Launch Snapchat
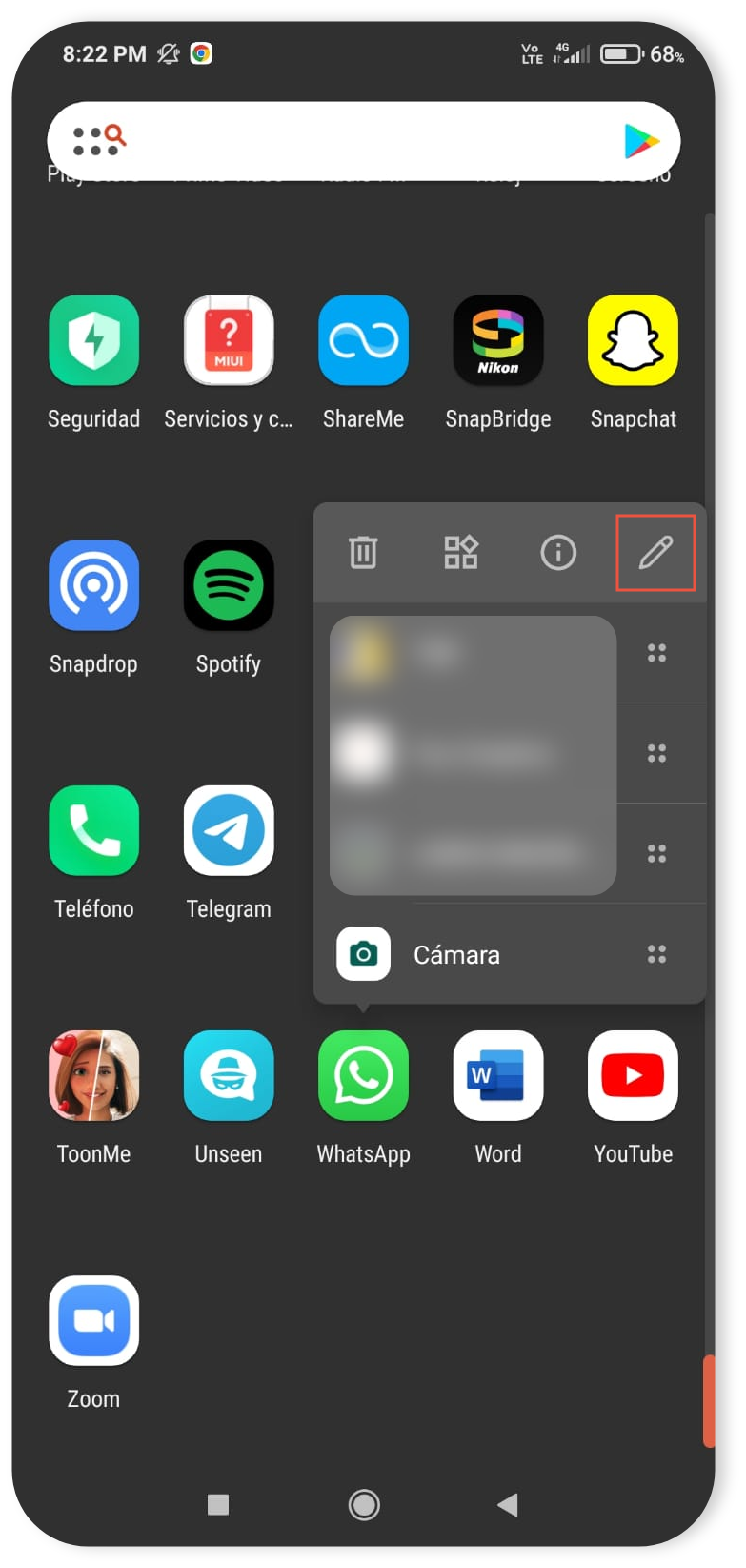 click(634, 340)
